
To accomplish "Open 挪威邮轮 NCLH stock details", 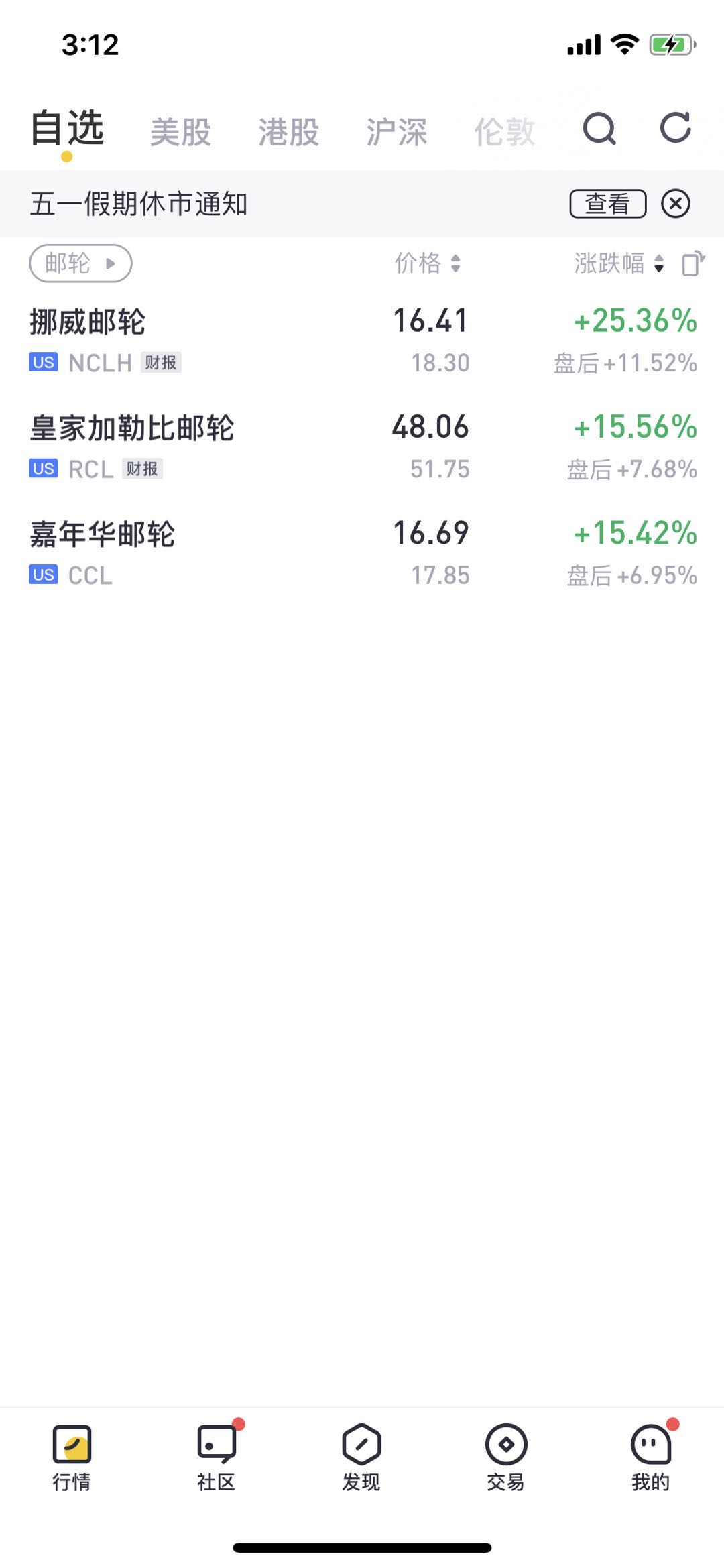I will tap(362, 341).
